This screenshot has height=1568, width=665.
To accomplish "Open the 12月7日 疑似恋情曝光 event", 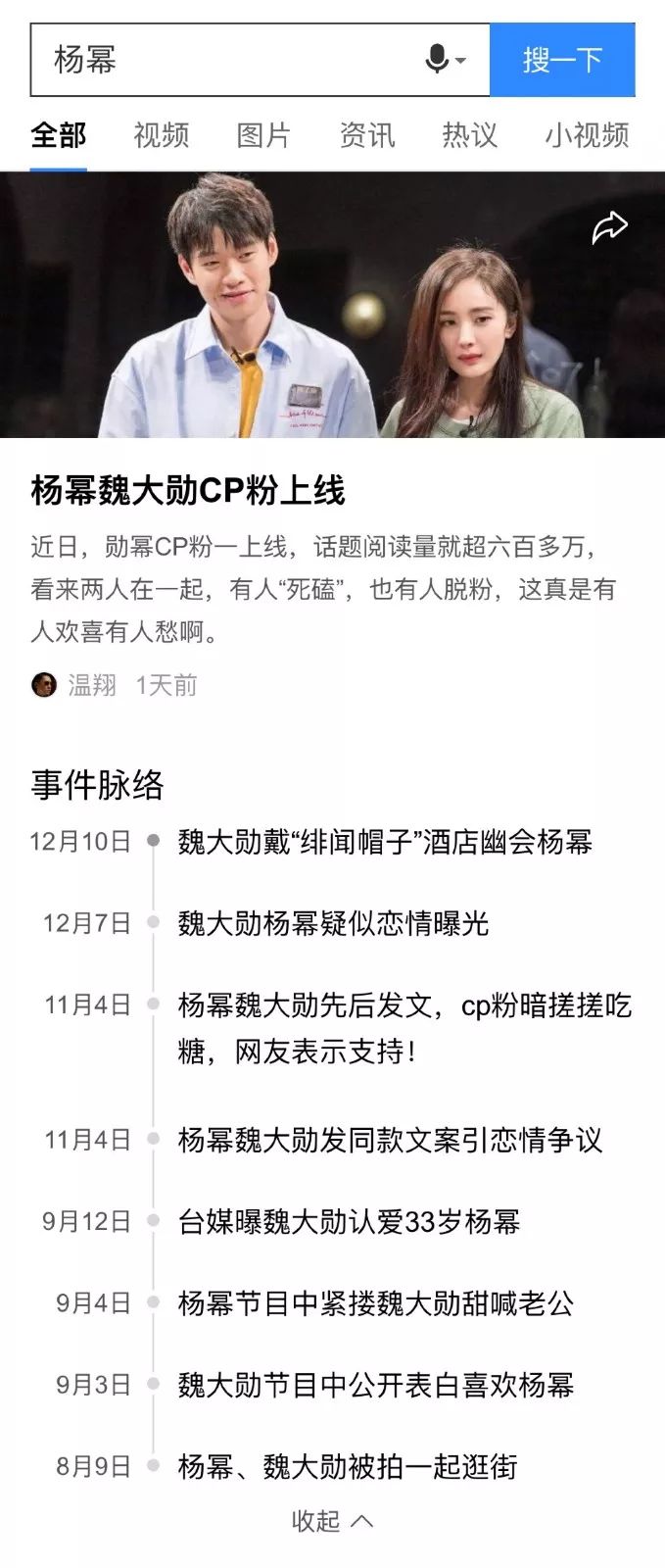I will tap(333, 923).
